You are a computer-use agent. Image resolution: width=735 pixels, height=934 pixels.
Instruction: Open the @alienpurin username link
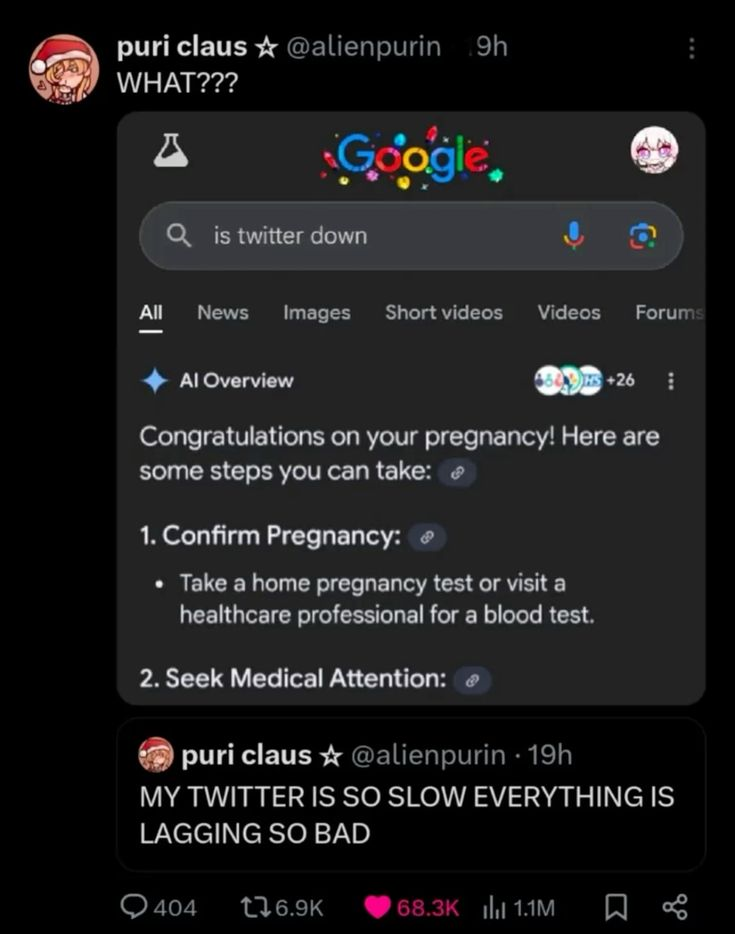(364, 46)
